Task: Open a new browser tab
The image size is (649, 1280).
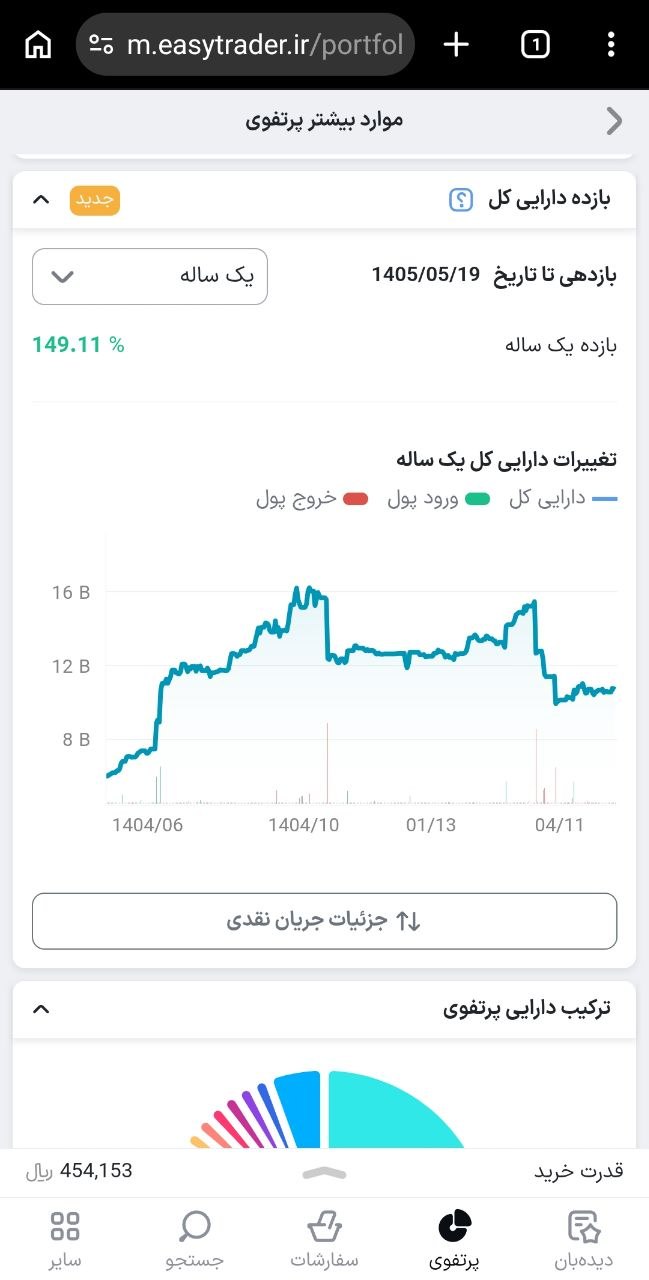Action: (x=456, y=45)
